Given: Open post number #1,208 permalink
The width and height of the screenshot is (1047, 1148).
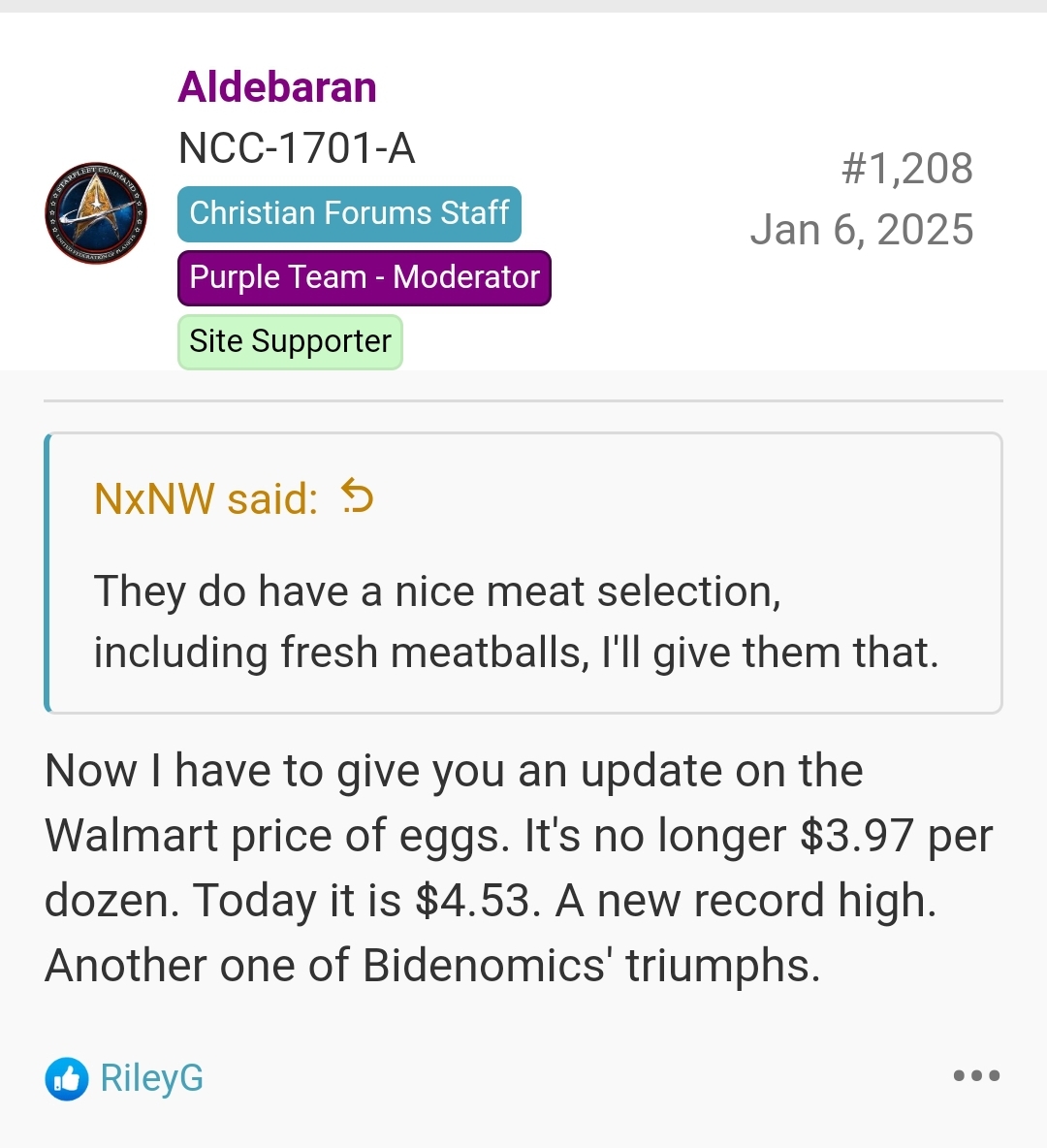Looking at the screenshot, I should tap(906, 169).
